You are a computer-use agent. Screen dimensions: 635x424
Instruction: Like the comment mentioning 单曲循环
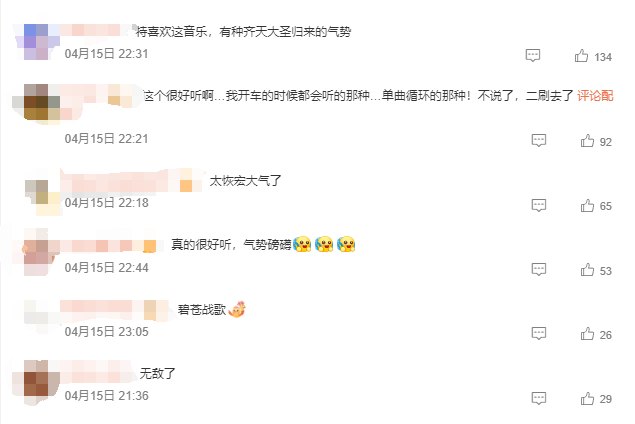point(586,141)
